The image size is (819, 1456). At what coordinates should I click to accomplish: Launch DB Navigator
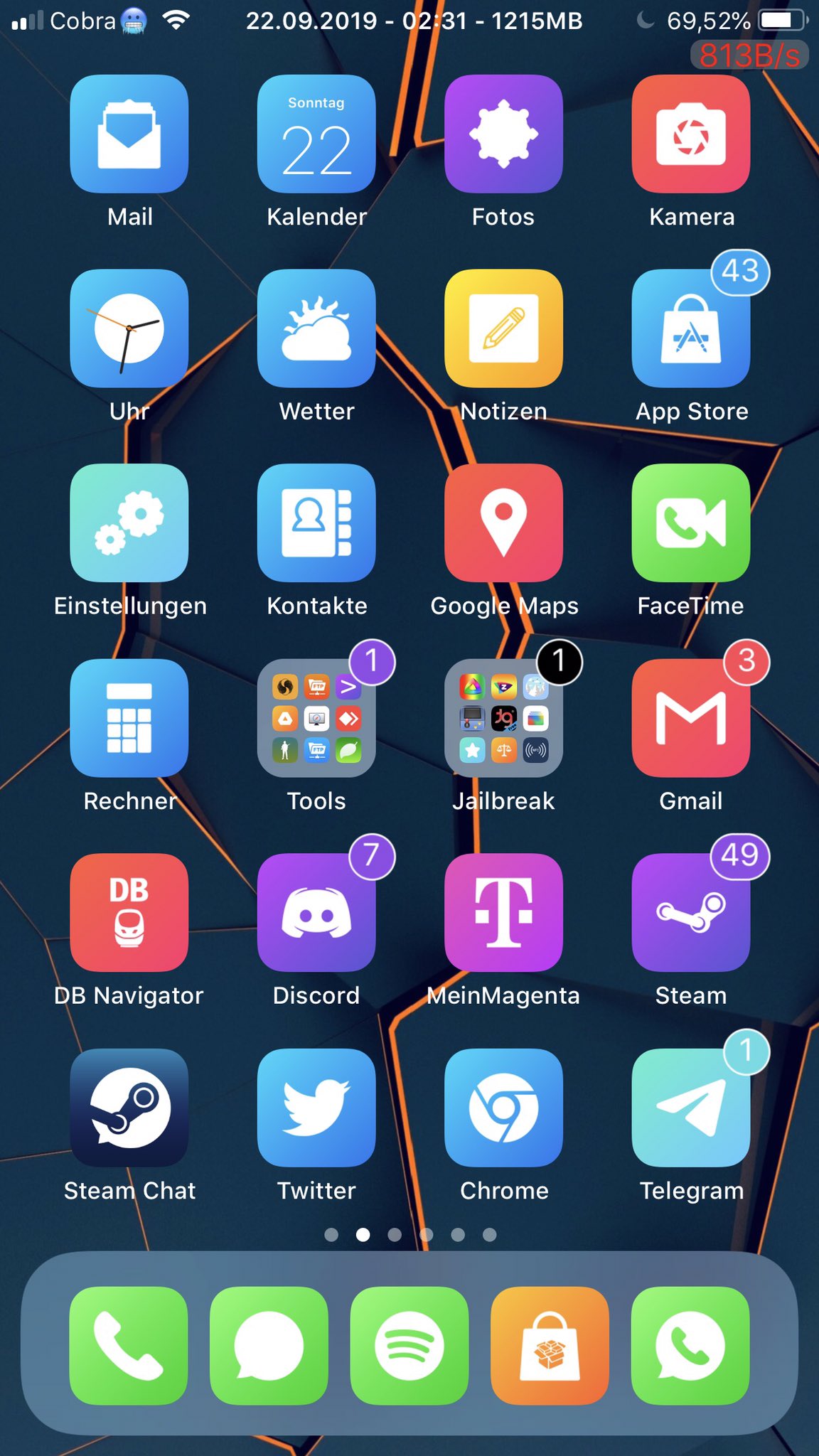[x=129, y=913]
